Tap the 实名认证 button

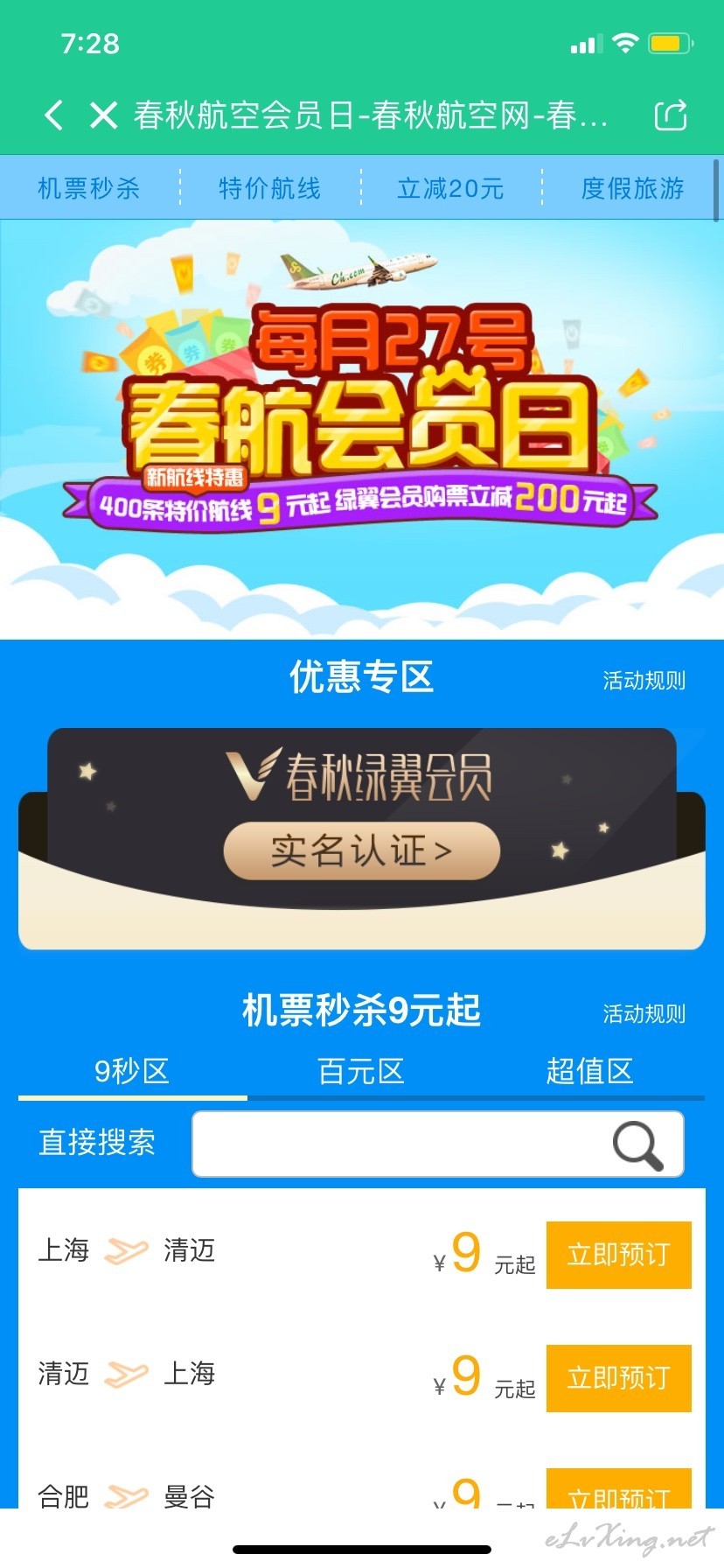pyautogui.click(x=362, y=850)
